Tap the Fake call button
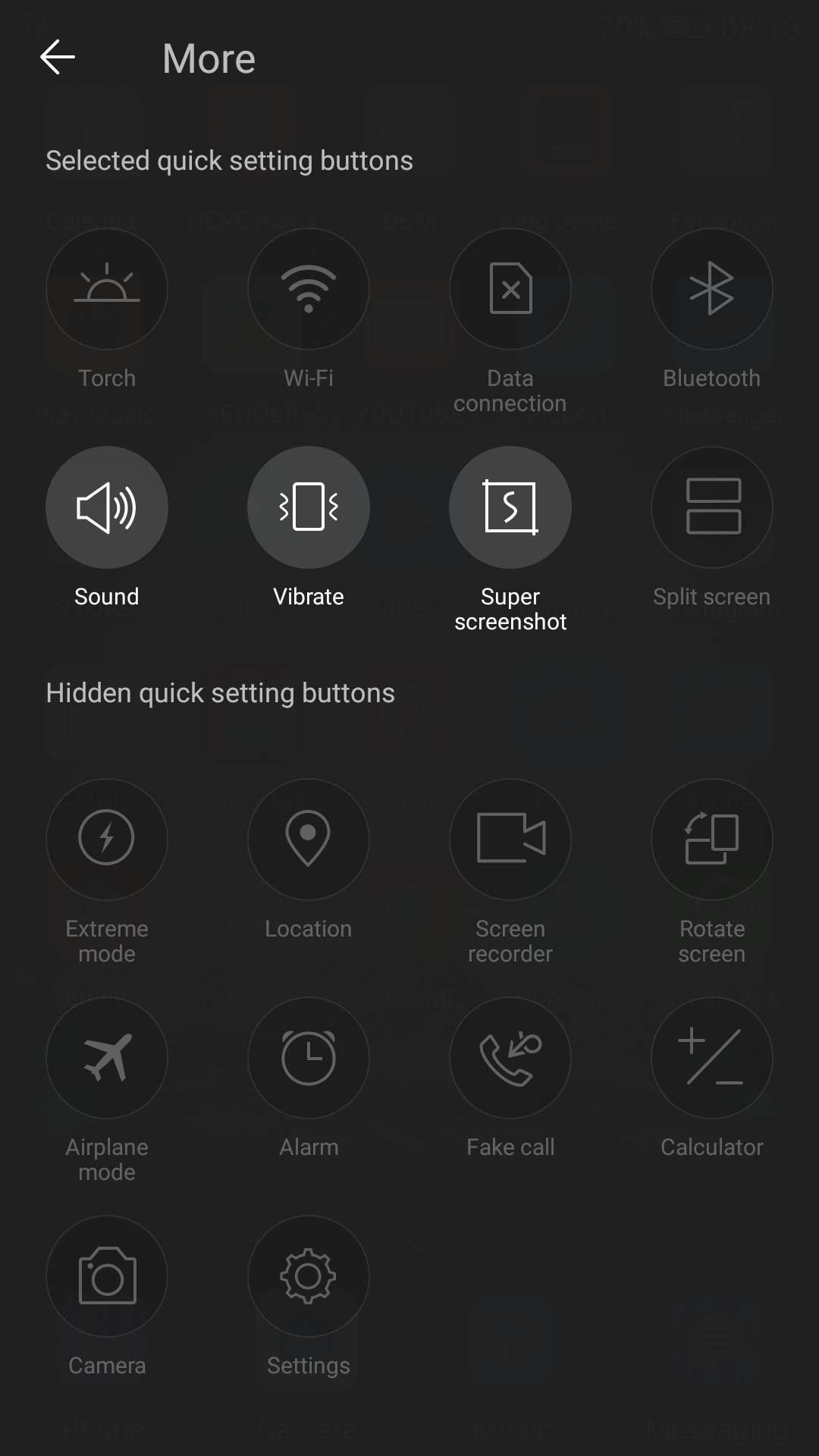Screen dimensions: 819x1456 (x=510, y=1058)
